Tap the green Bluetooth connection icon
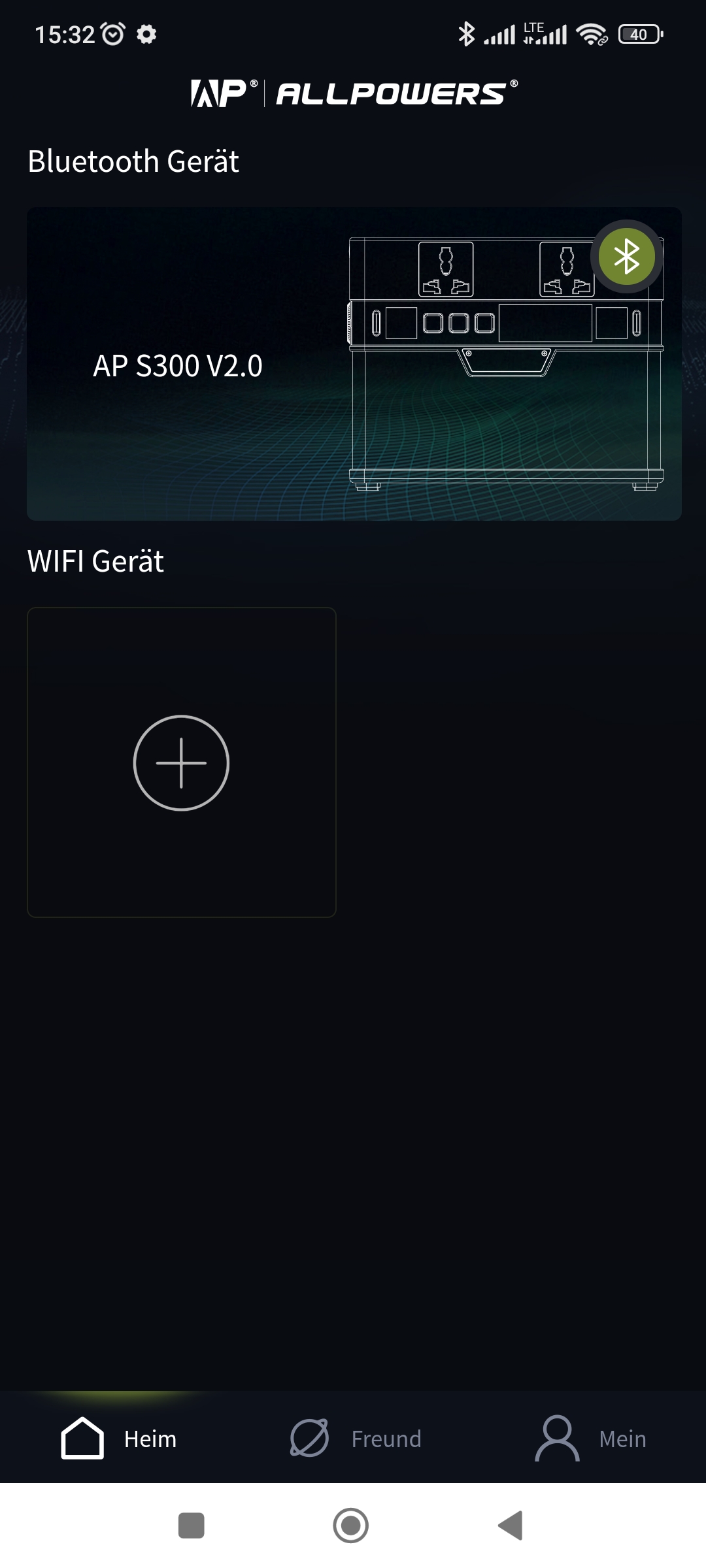Image resolution: width=706 pixels, height=1568 pixels. [x=626, y=256]
